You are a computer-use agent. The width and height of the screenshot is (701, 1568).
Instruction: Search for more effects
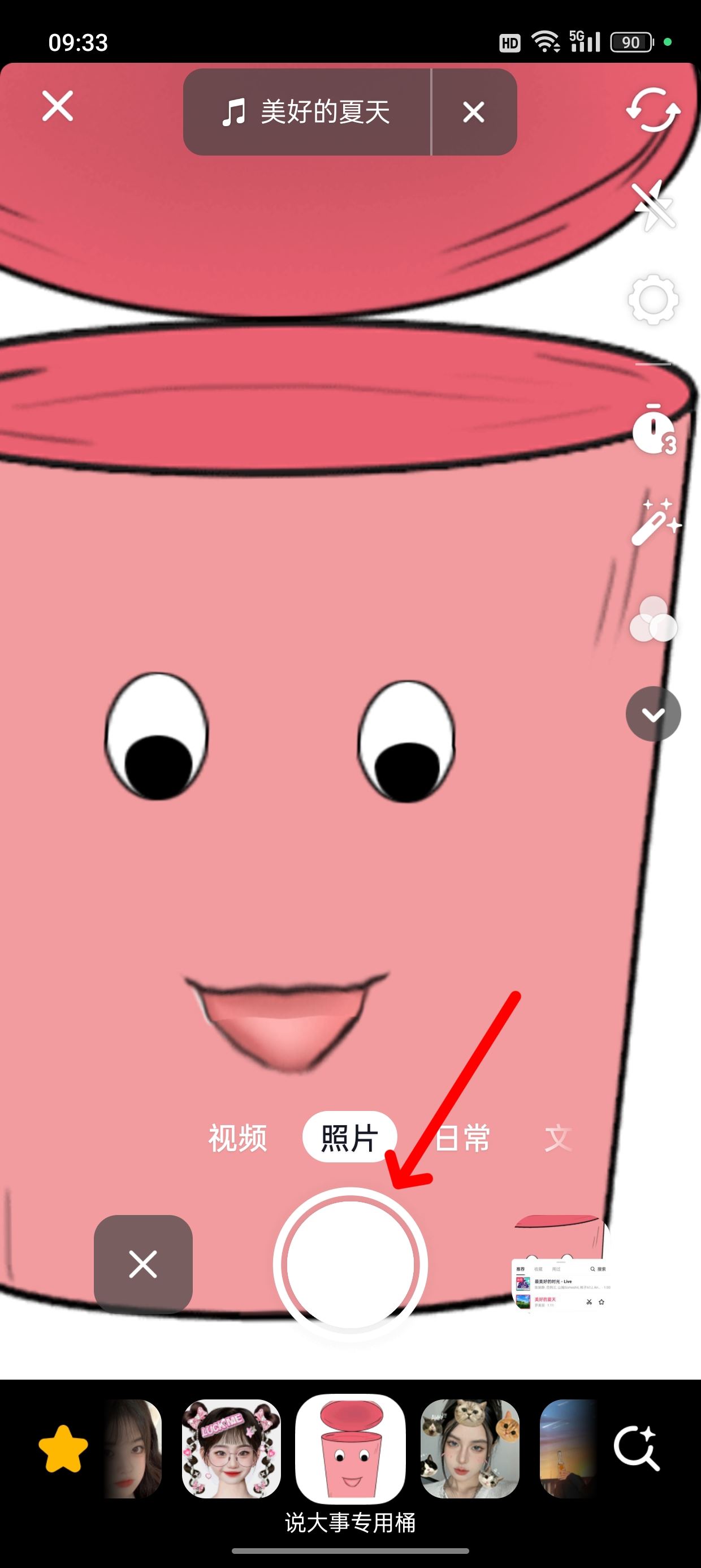[x=637, y=1449]
